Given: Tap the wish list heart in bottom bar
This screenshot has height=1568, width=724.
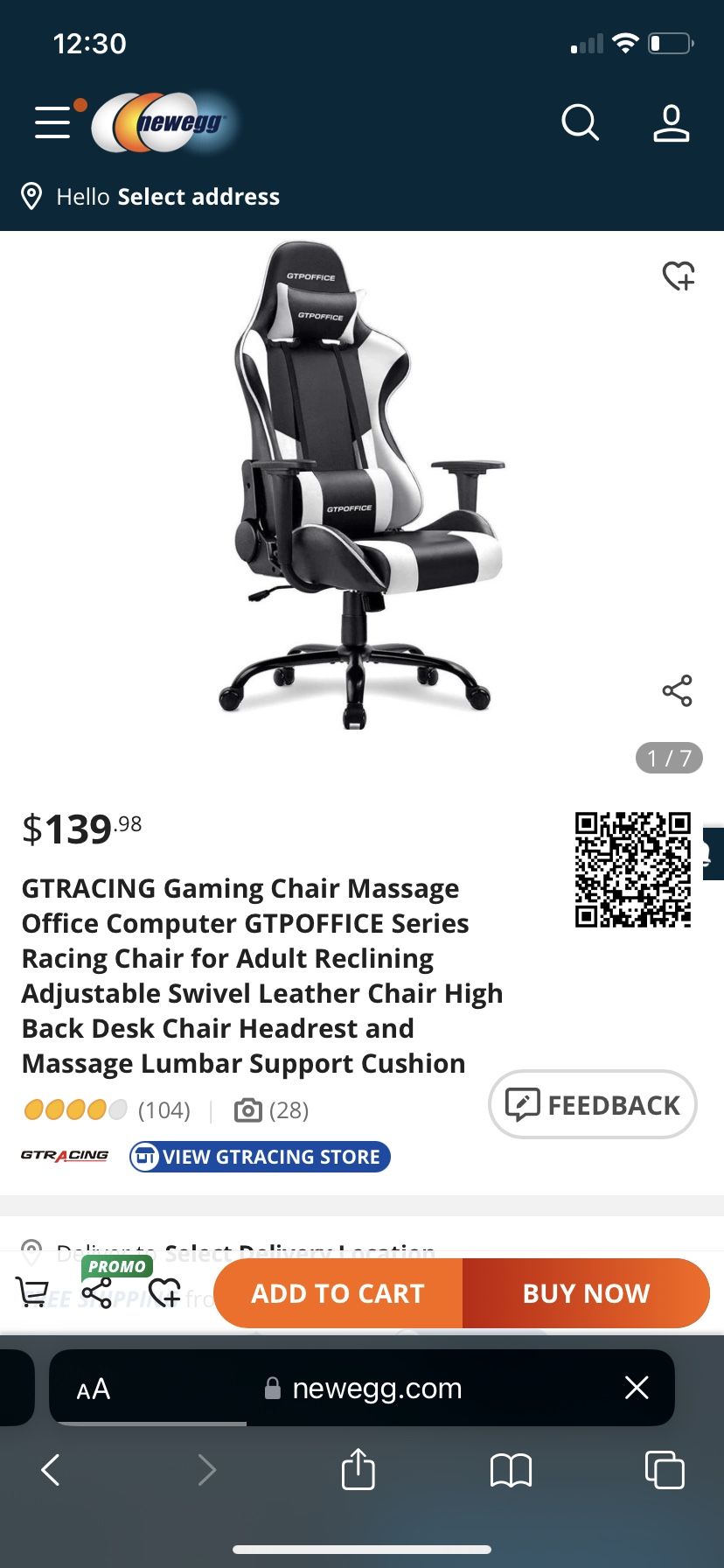Looking at the screenshot, I should [x=164, y=1292].
